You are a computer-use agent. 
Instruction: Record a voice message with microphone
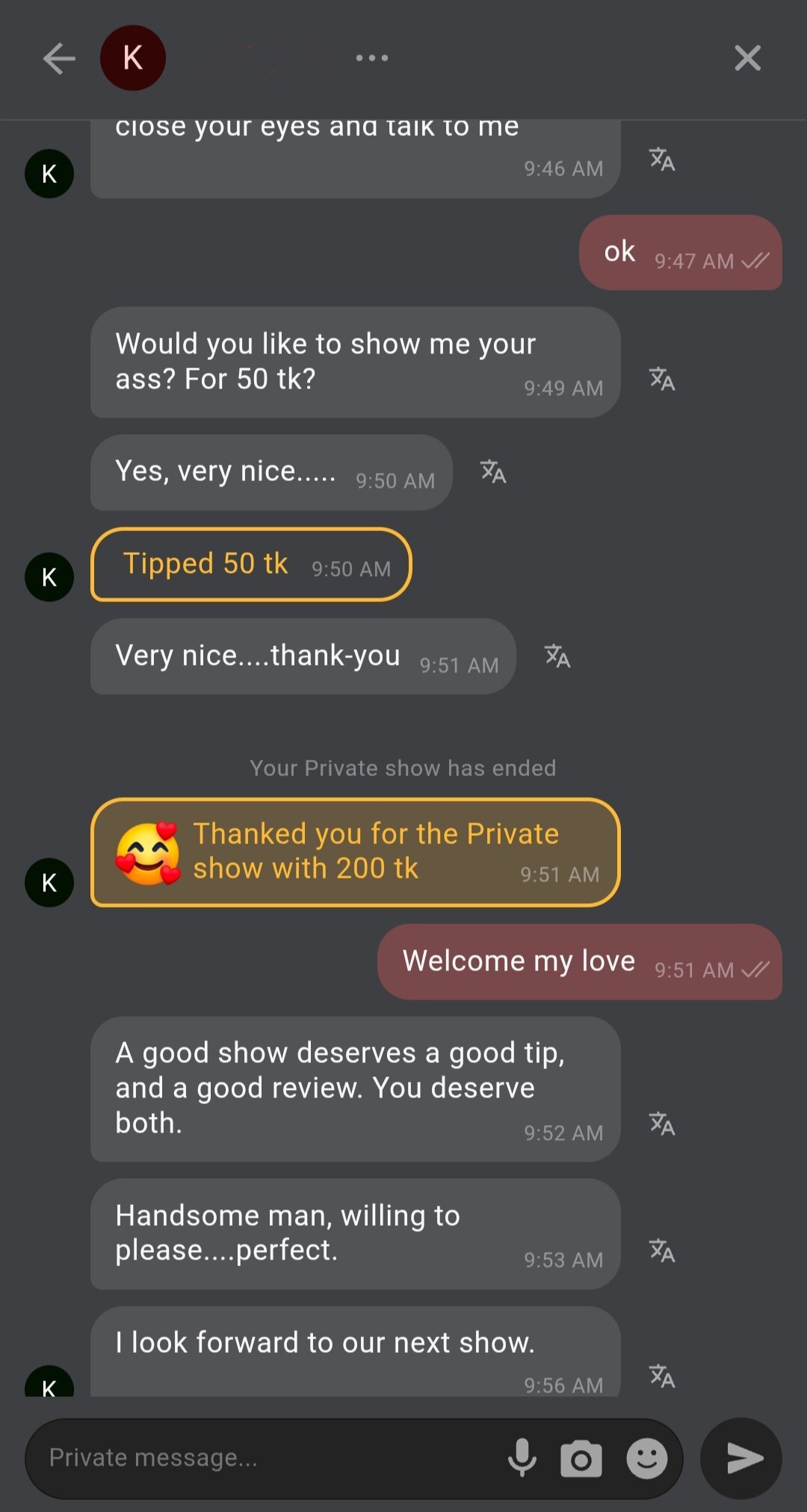coord(522,1457)
